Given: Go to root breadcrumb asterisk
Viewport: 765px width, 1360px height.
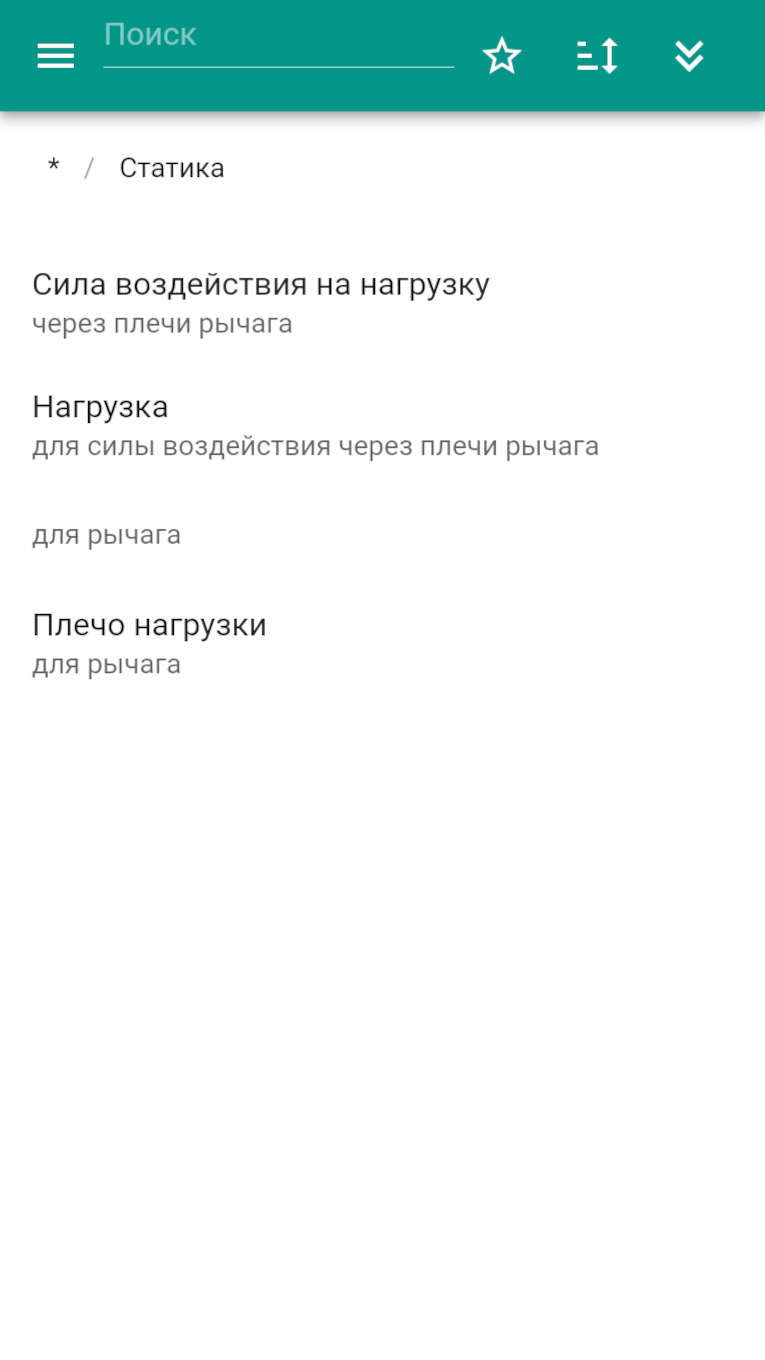Looking at the screenshot, I should (53, 168).
